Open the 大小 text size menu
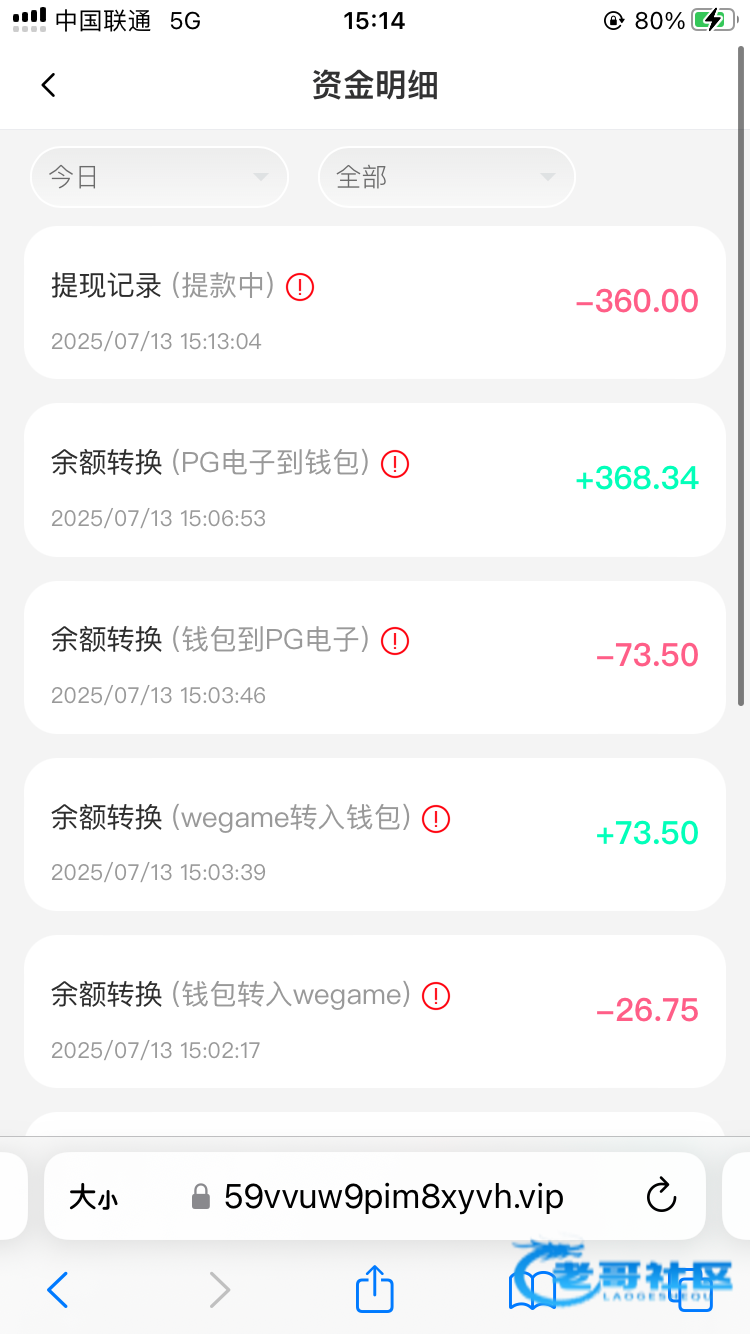Image resolution: width=750 pixels, height=1334 pixels. pos(93,1197)
